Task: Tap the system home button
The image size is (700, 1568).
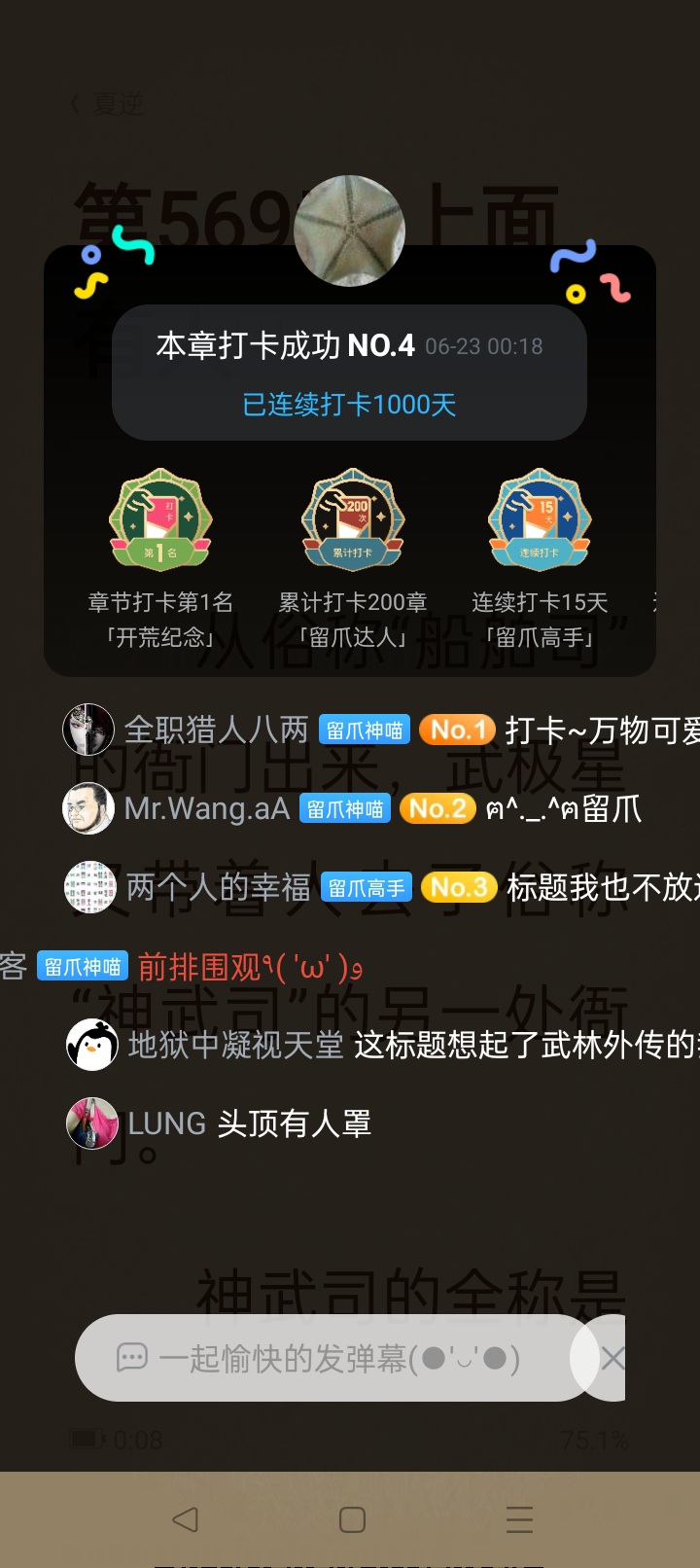Action: (x=352, y=1519)
